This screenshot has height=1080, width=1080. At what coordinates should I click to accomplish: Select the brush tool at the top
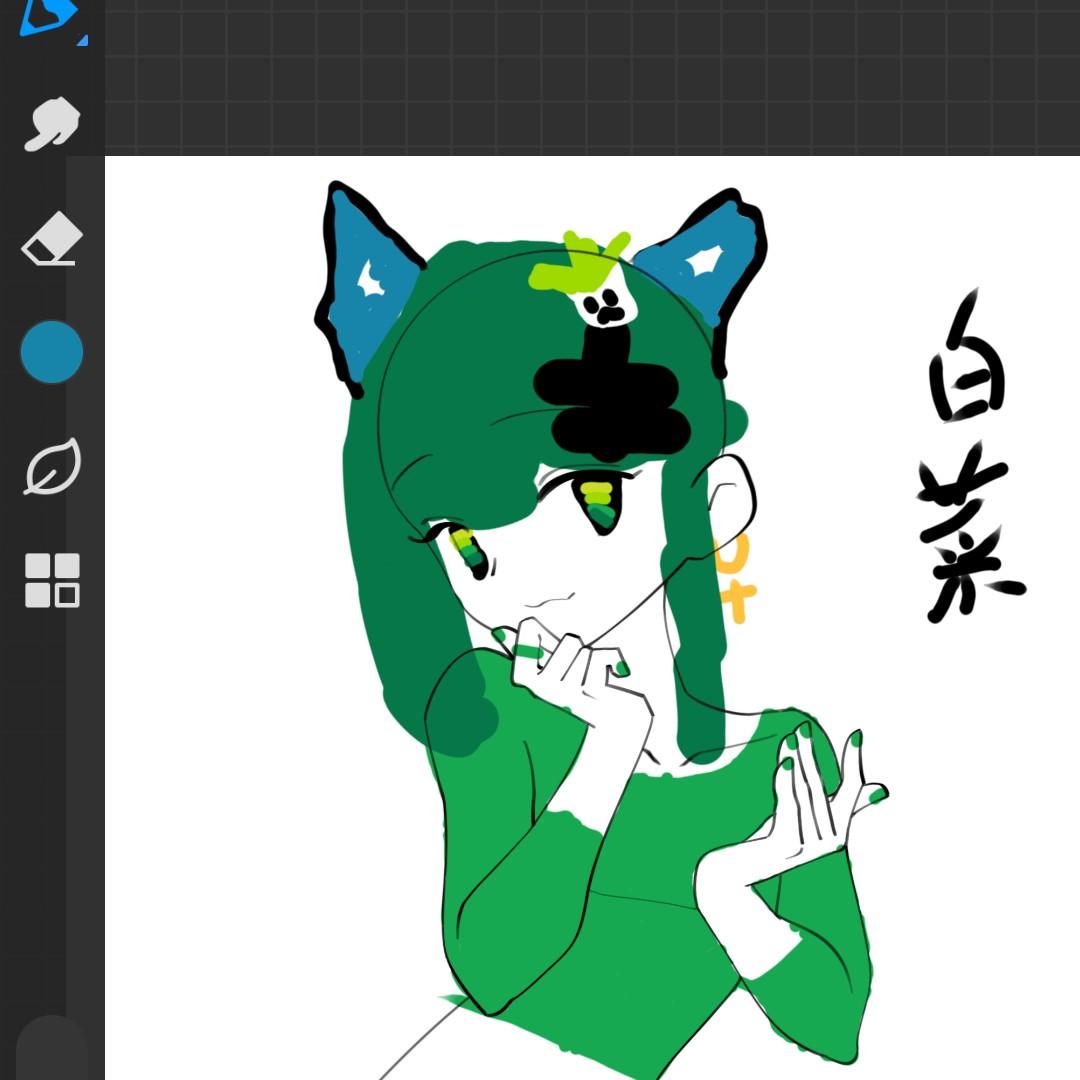(x=50, y=15)
